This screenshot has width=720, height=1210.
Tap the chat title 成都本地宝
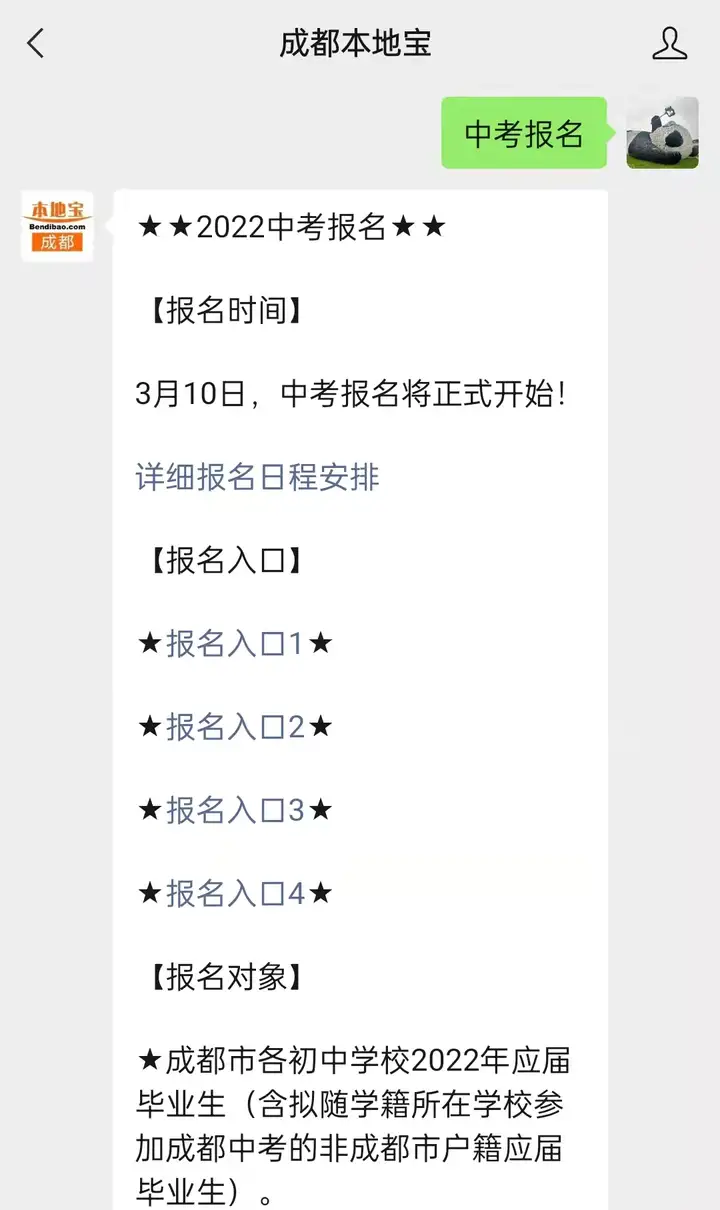pos(356,43)
